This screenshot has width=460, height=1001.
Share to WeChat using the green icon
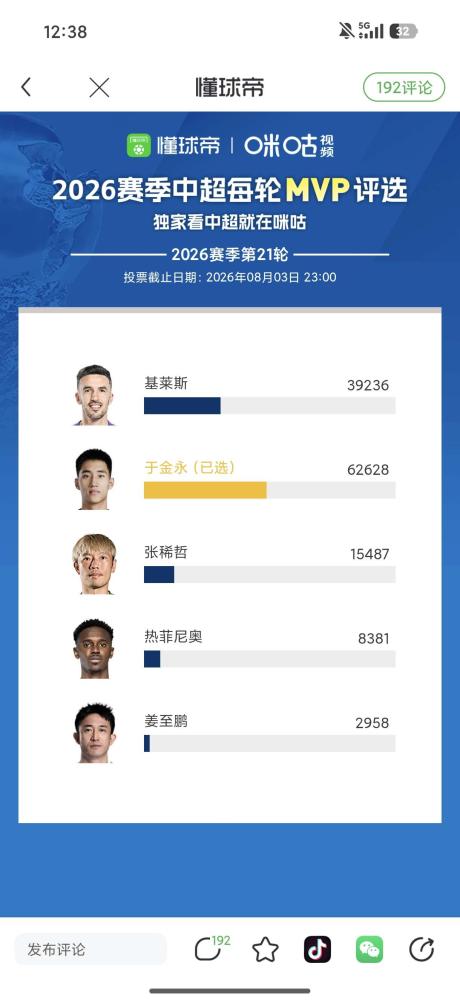[x=369, y=949]
